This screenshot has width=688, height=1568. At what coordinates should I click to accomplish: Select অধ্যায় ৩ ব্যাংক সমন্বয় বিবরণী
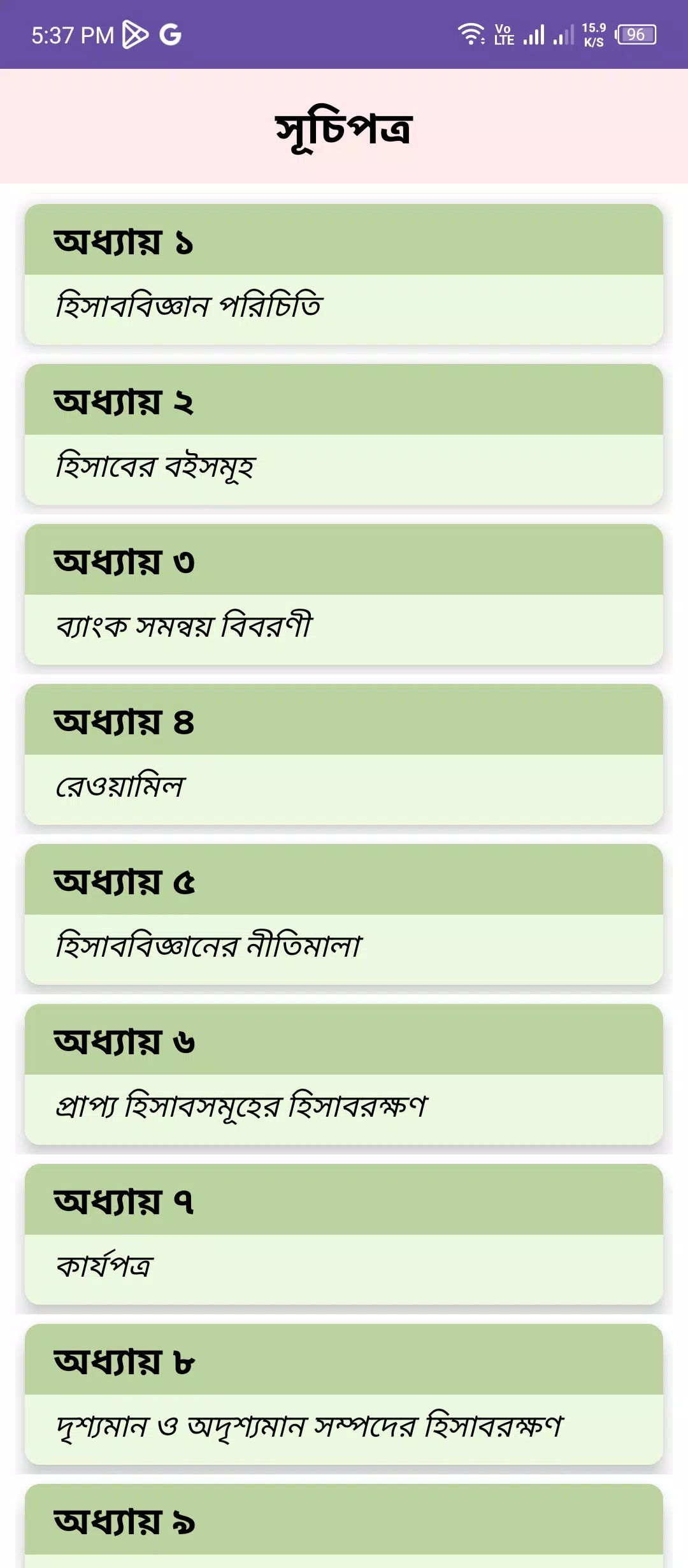coord(344,595)
